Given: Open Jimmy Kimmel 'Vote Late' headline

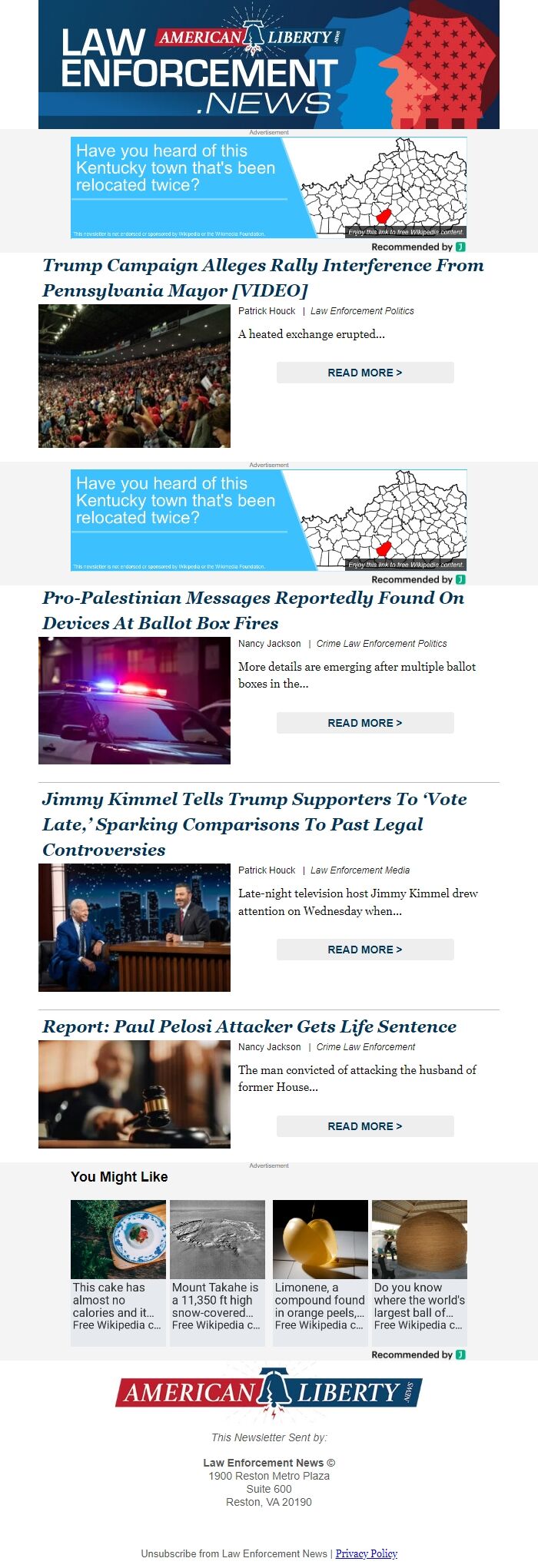Looking at the screenshot, I should pyautogui.click(x=254, y=824).
